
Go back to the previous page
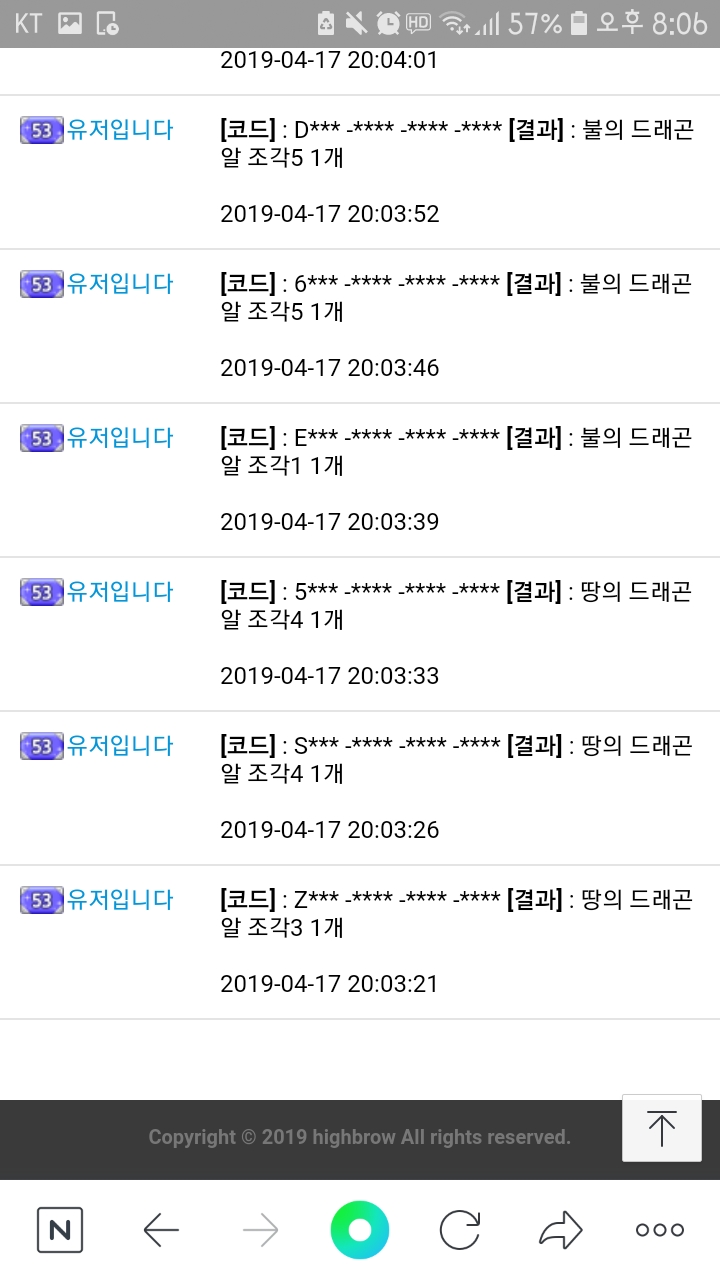click(161, 1230)
